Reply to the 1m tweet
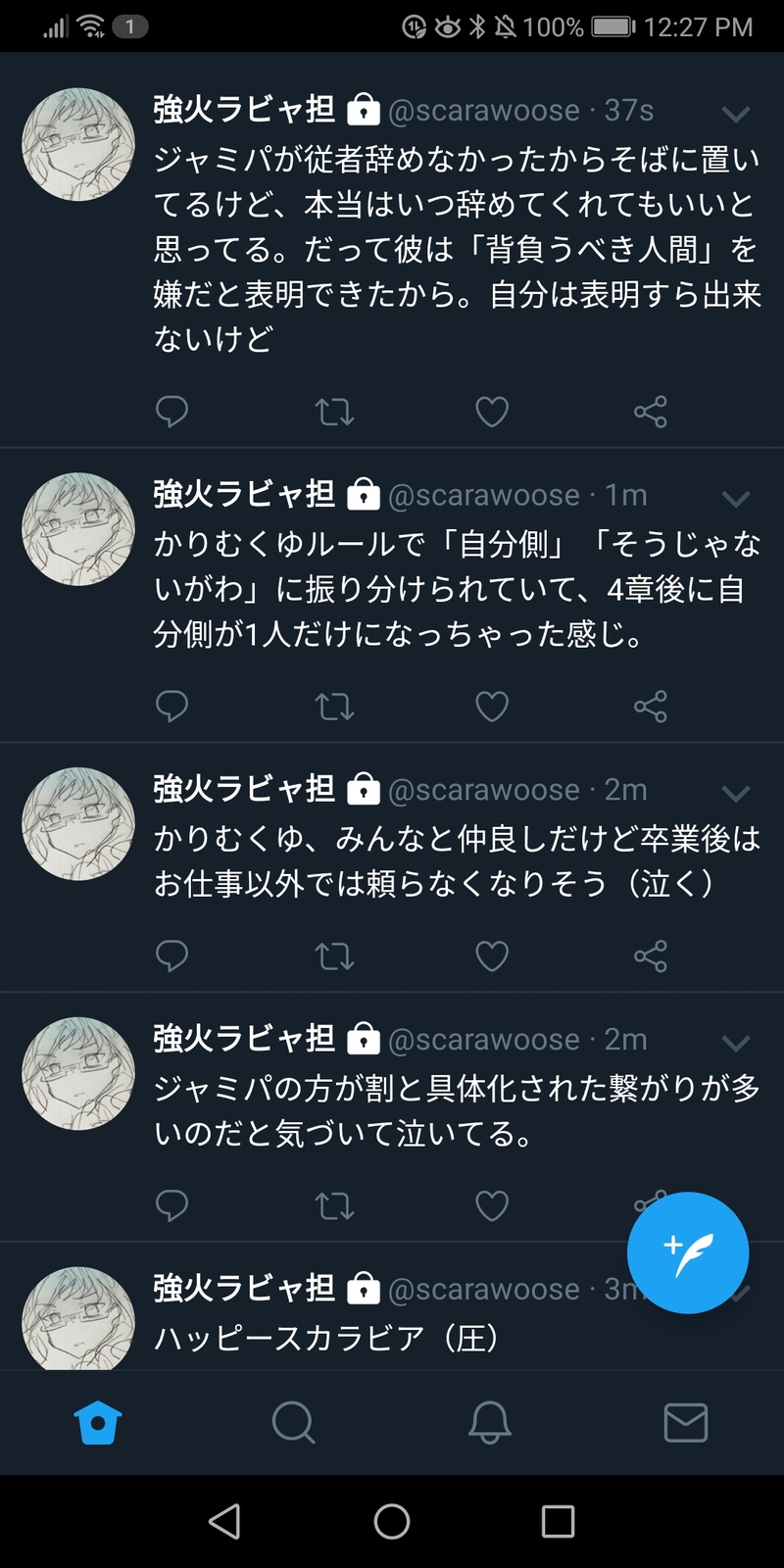 tap(171, 706)
